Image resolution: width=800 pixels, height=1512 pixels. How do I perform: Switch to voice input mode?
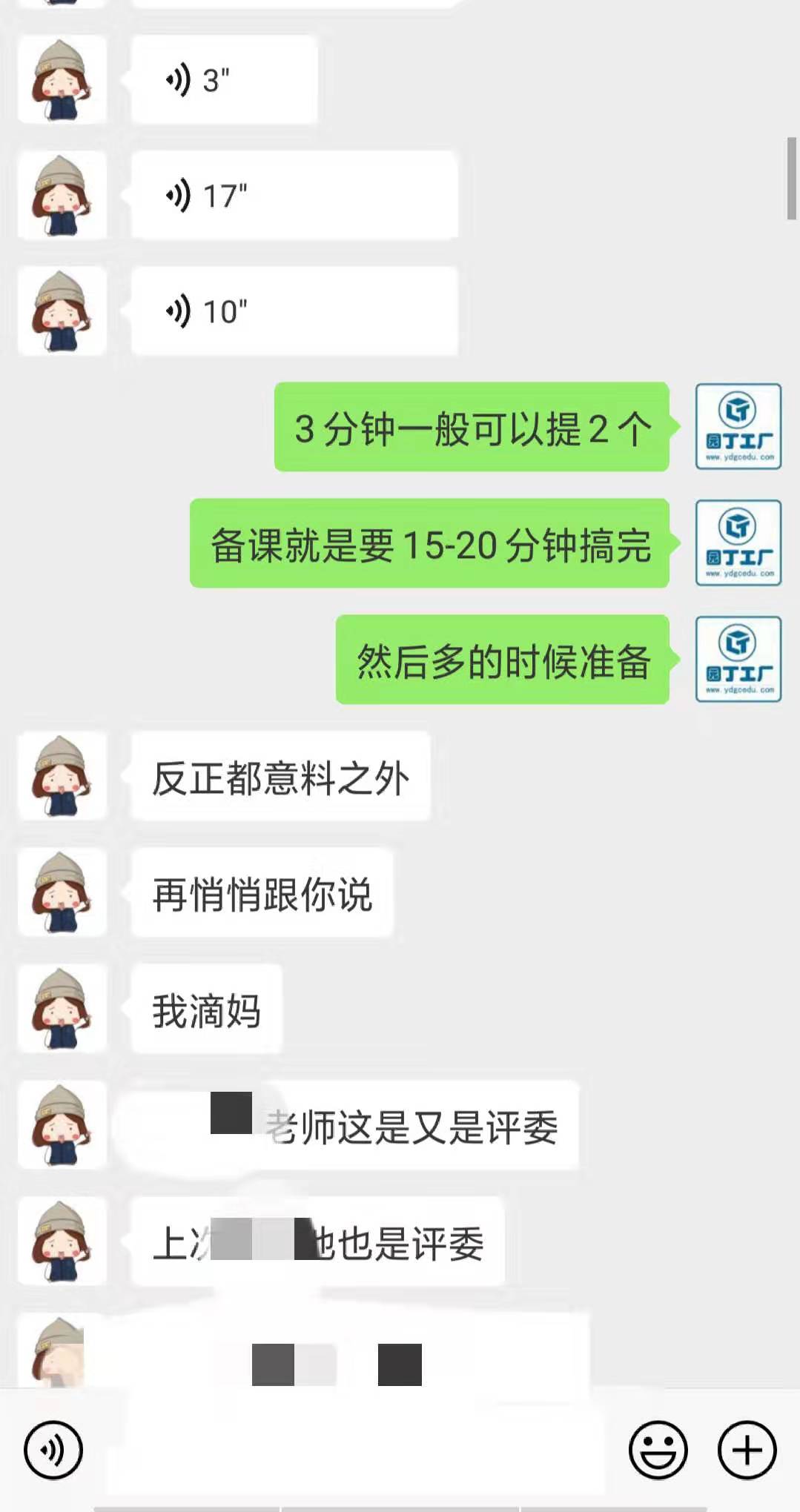click(x=53, y=1450)
